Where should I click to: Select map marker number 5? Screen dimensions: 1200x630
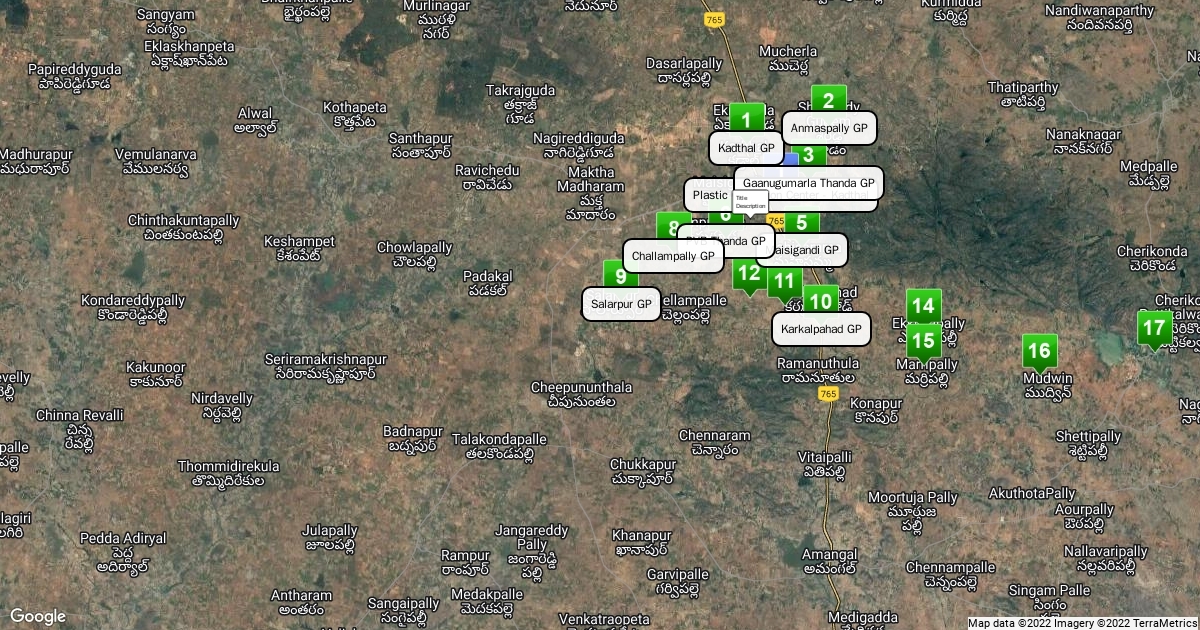[x=803, y=222]
